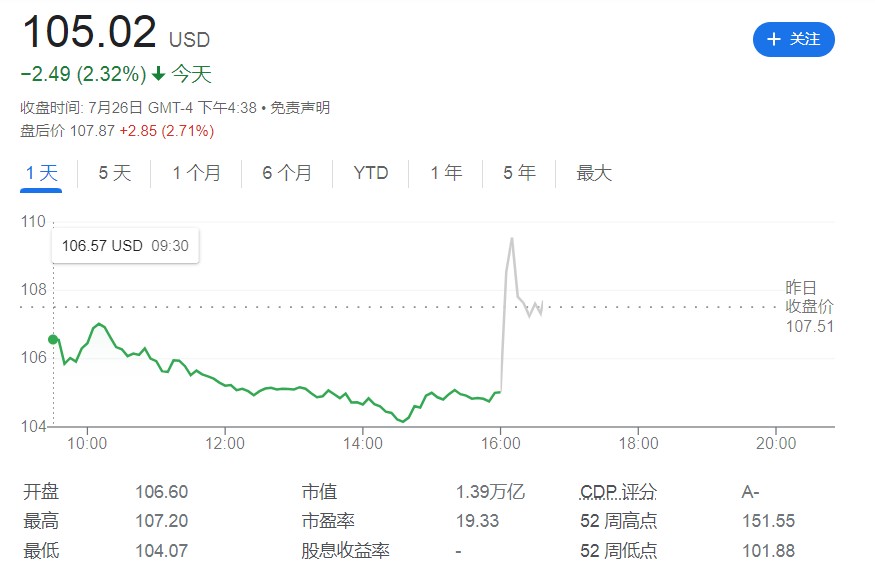Screen dimensions: 875x573
Task: Follow this stock with 关注 button
Action: point(793,39)
